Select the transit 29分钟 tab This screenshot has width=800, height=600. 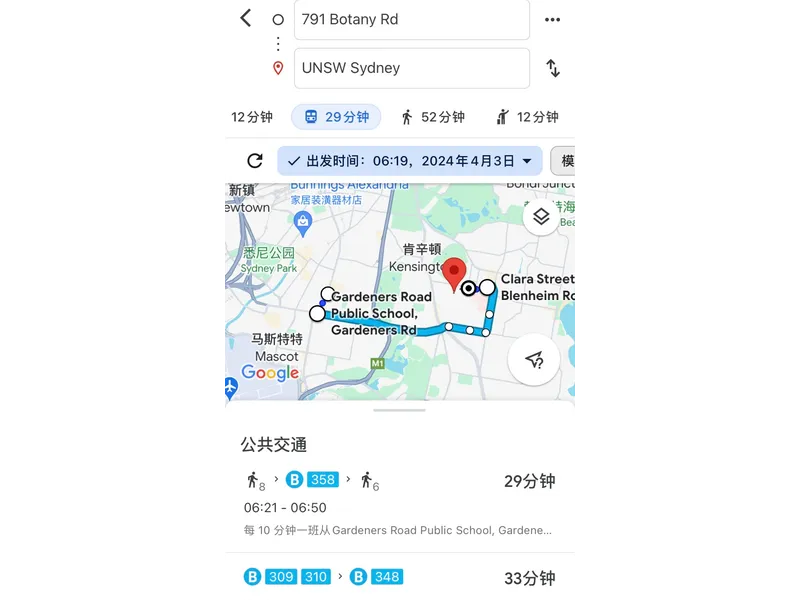(336, 117)
